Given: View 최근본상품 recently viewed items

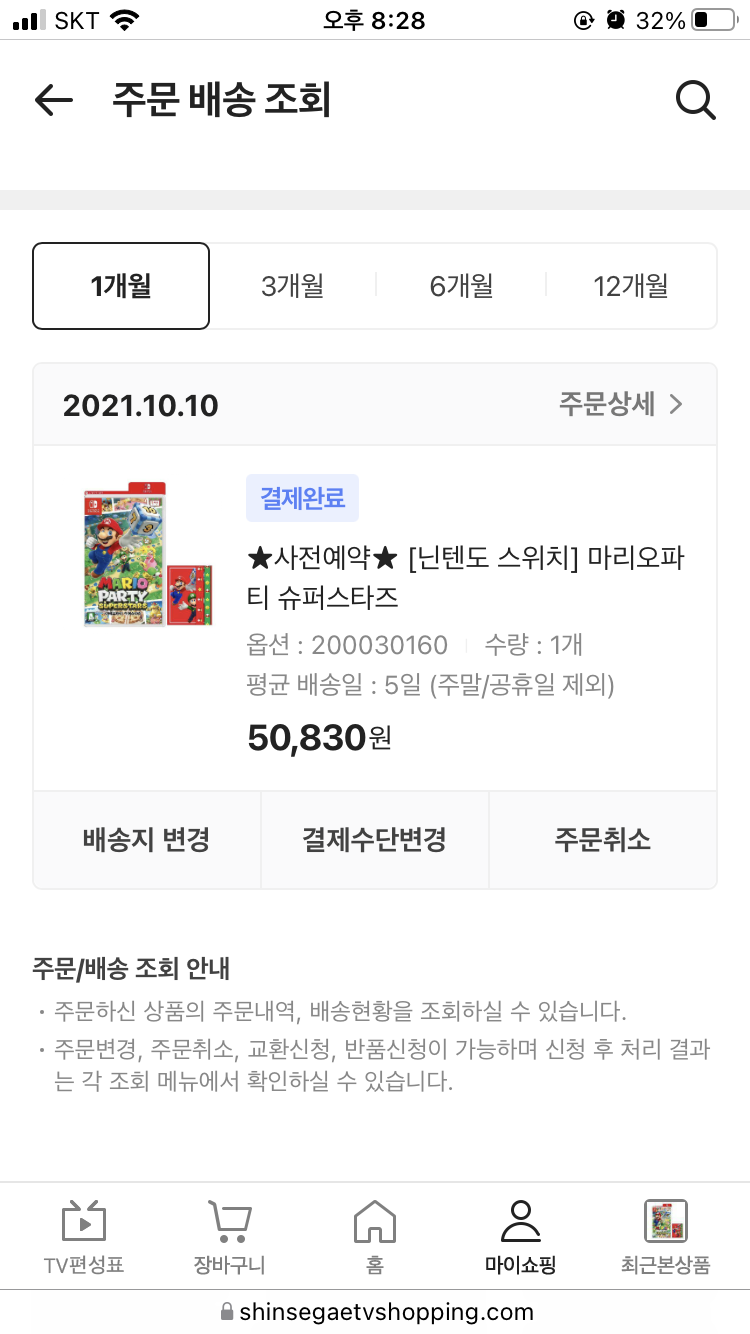Looking at the screenshot, I should click(665, 1238).
